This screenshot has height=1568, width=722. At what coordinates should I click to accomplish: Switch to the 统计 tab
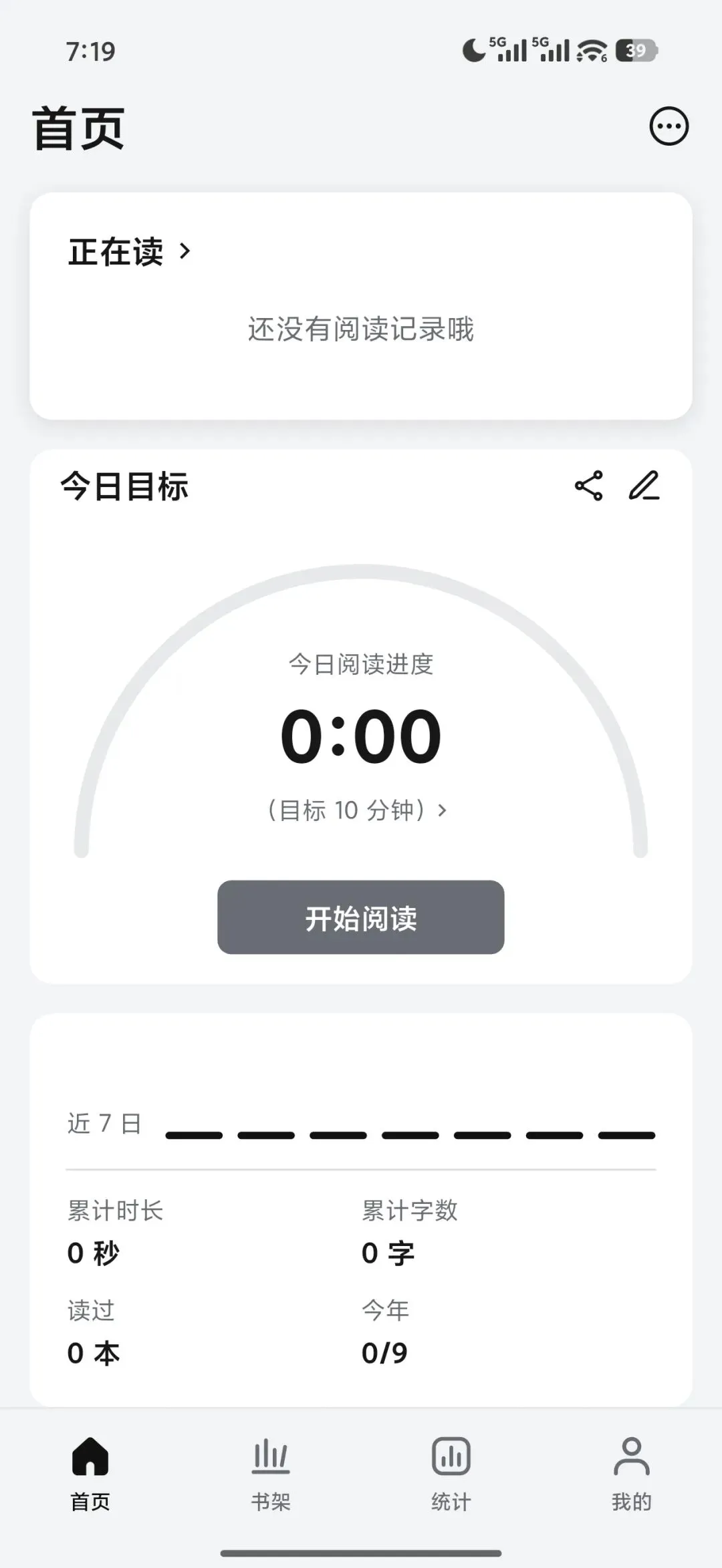click(x=451, y=1473)
